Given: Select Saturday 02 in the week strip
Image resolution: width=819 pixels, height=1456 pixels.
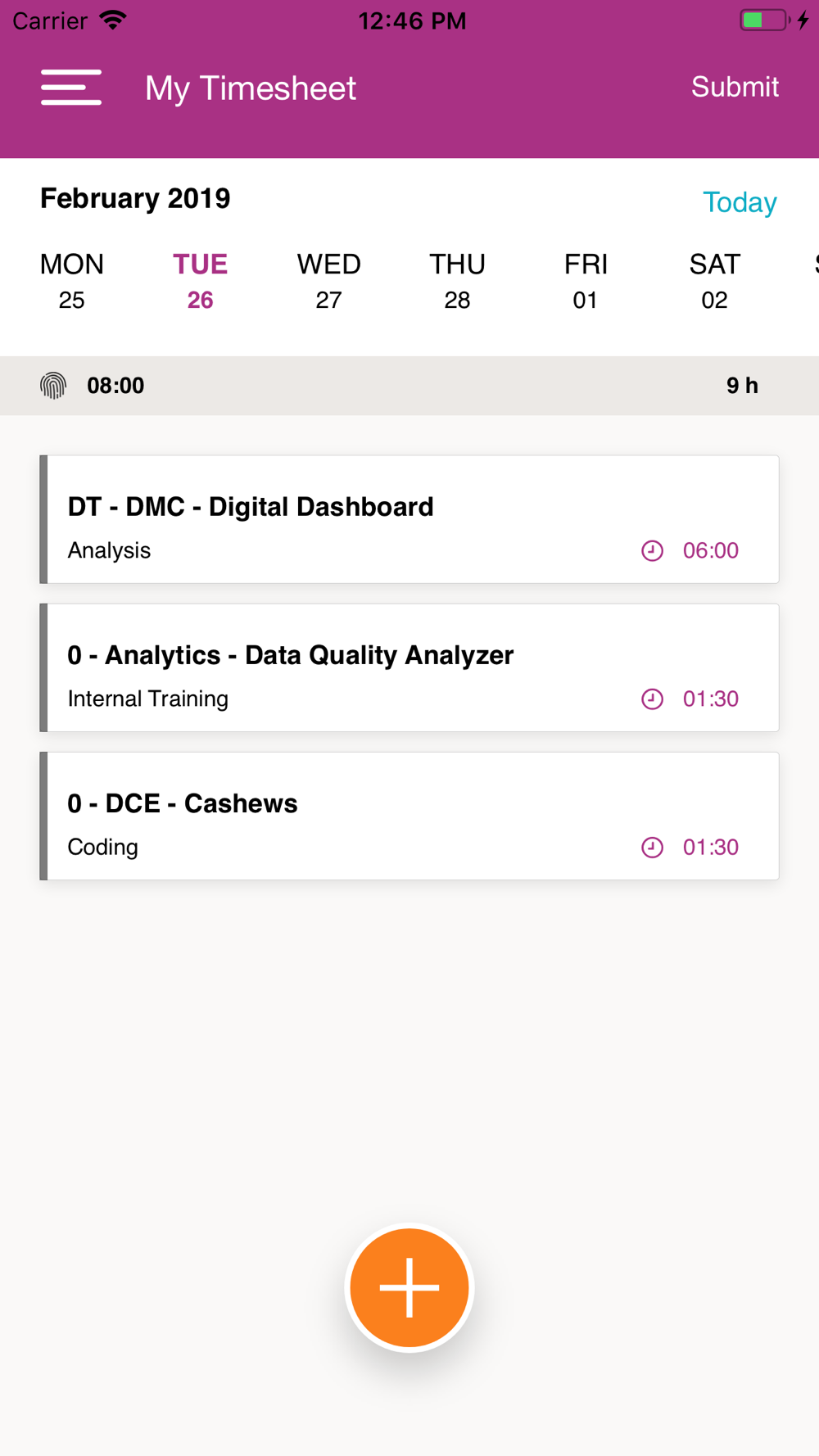Looking at the screenshot, I should pos(714,281).
